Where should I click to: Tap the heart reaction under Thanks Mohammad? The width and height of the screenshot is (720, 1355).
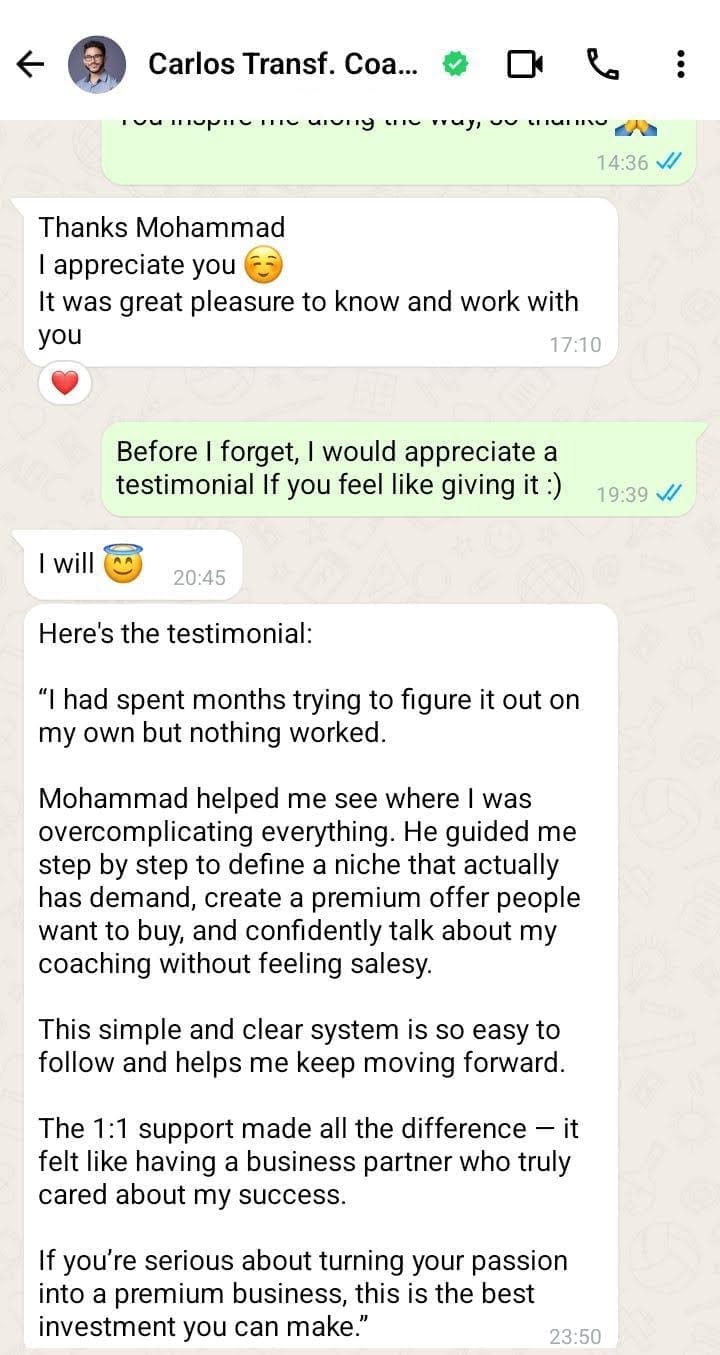65,383
